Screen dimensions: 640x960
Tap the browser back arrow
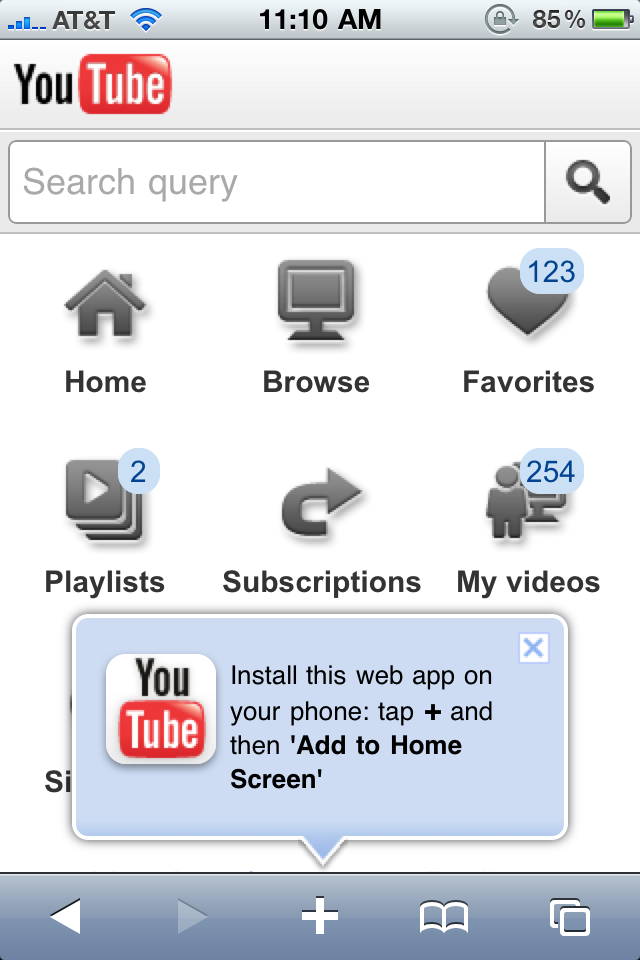click(65, 916)
